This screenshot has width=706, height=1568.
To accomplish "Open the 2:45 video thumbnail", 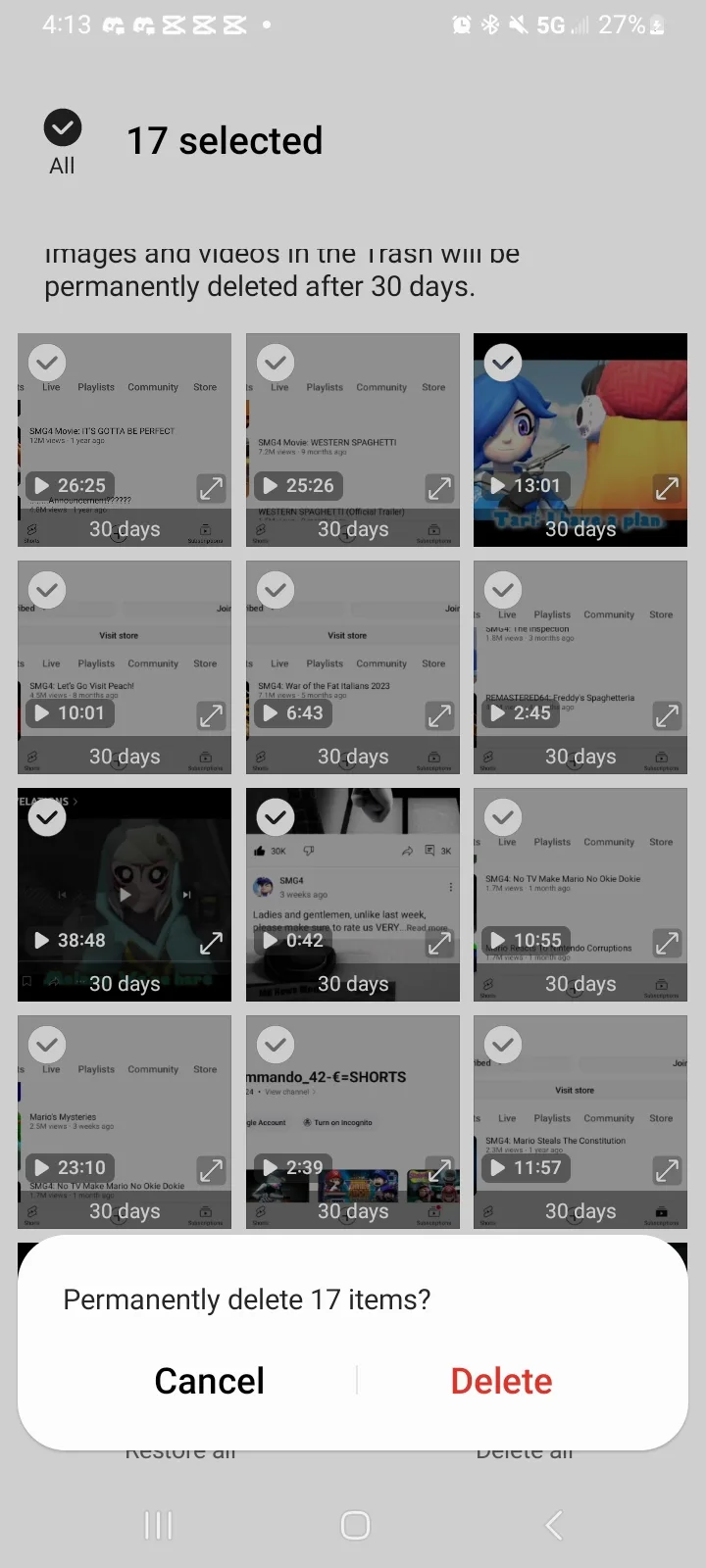I will coord(580,667).
